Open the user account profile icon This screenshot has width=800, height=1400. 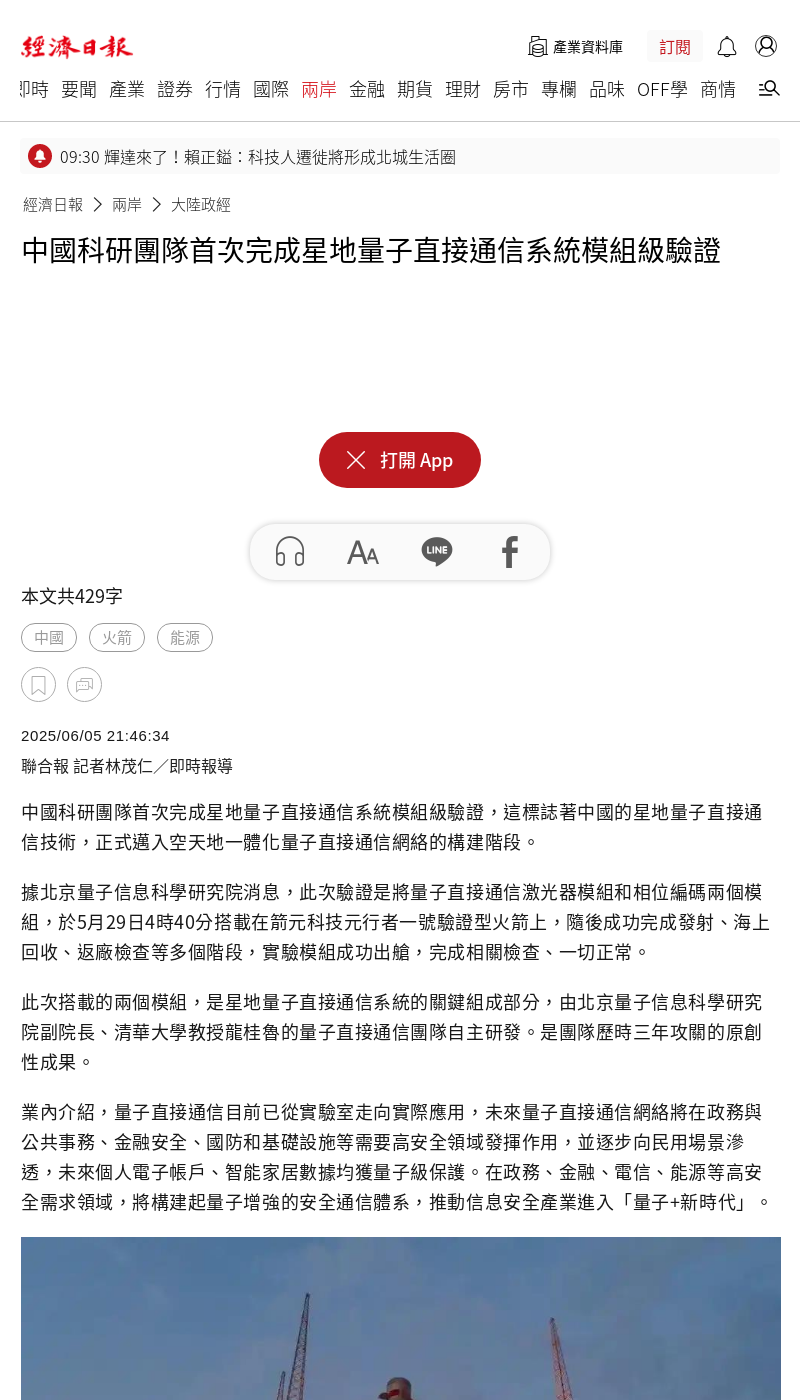pos(766,46)
